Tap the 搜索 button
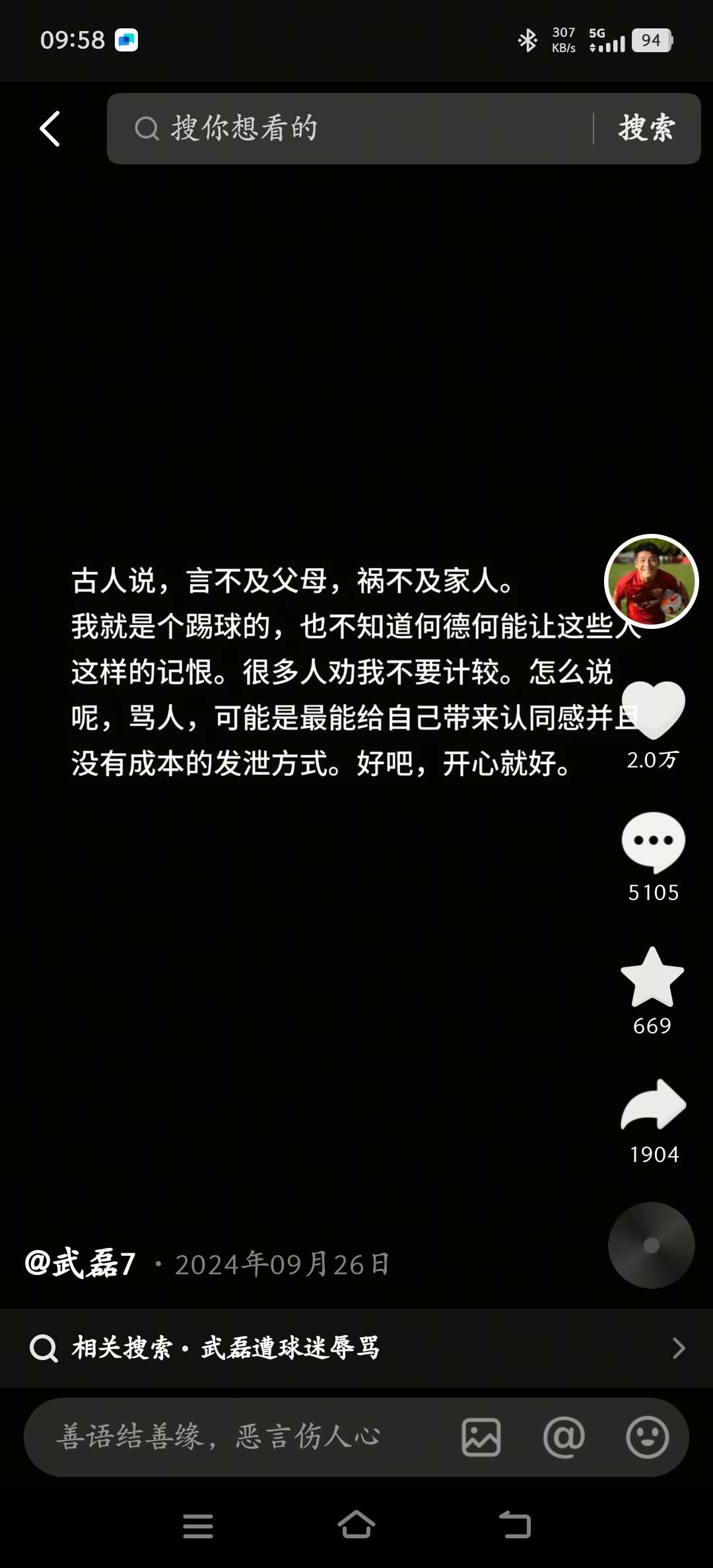 pyautogui.click(x=646, y=128)
